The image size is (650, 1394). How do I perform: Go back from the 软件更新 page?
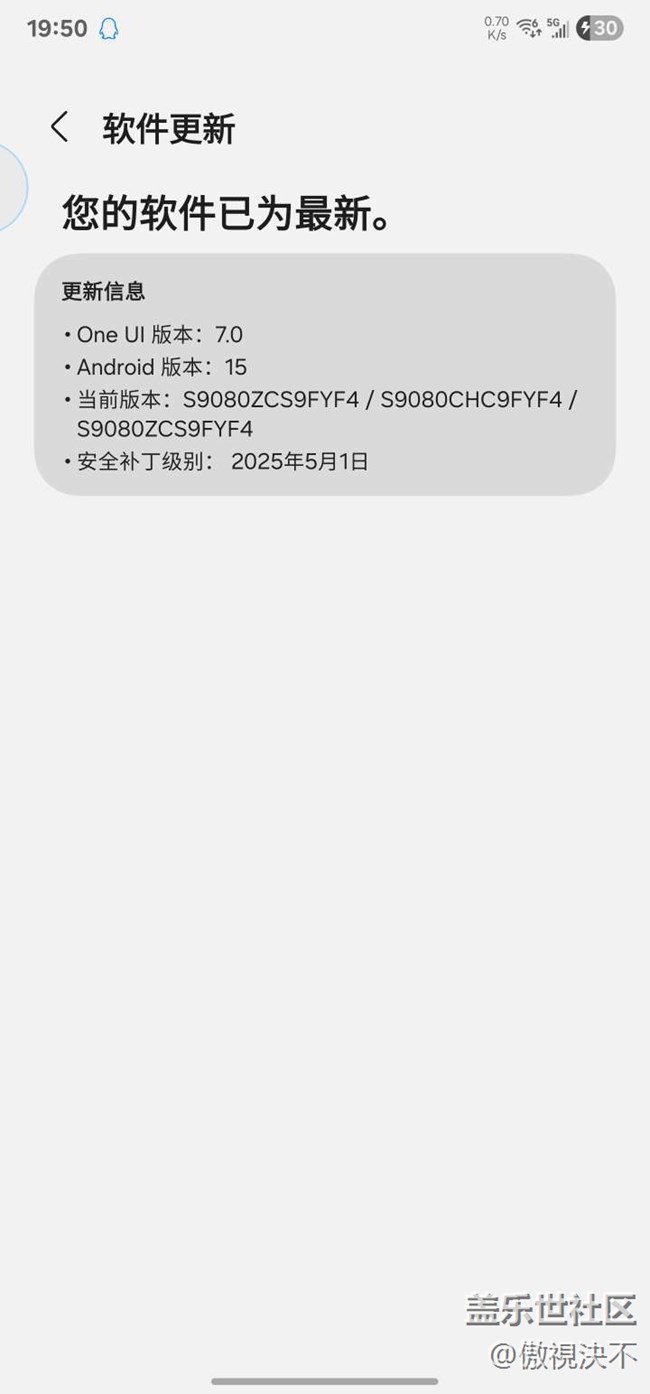click(60, 128)
